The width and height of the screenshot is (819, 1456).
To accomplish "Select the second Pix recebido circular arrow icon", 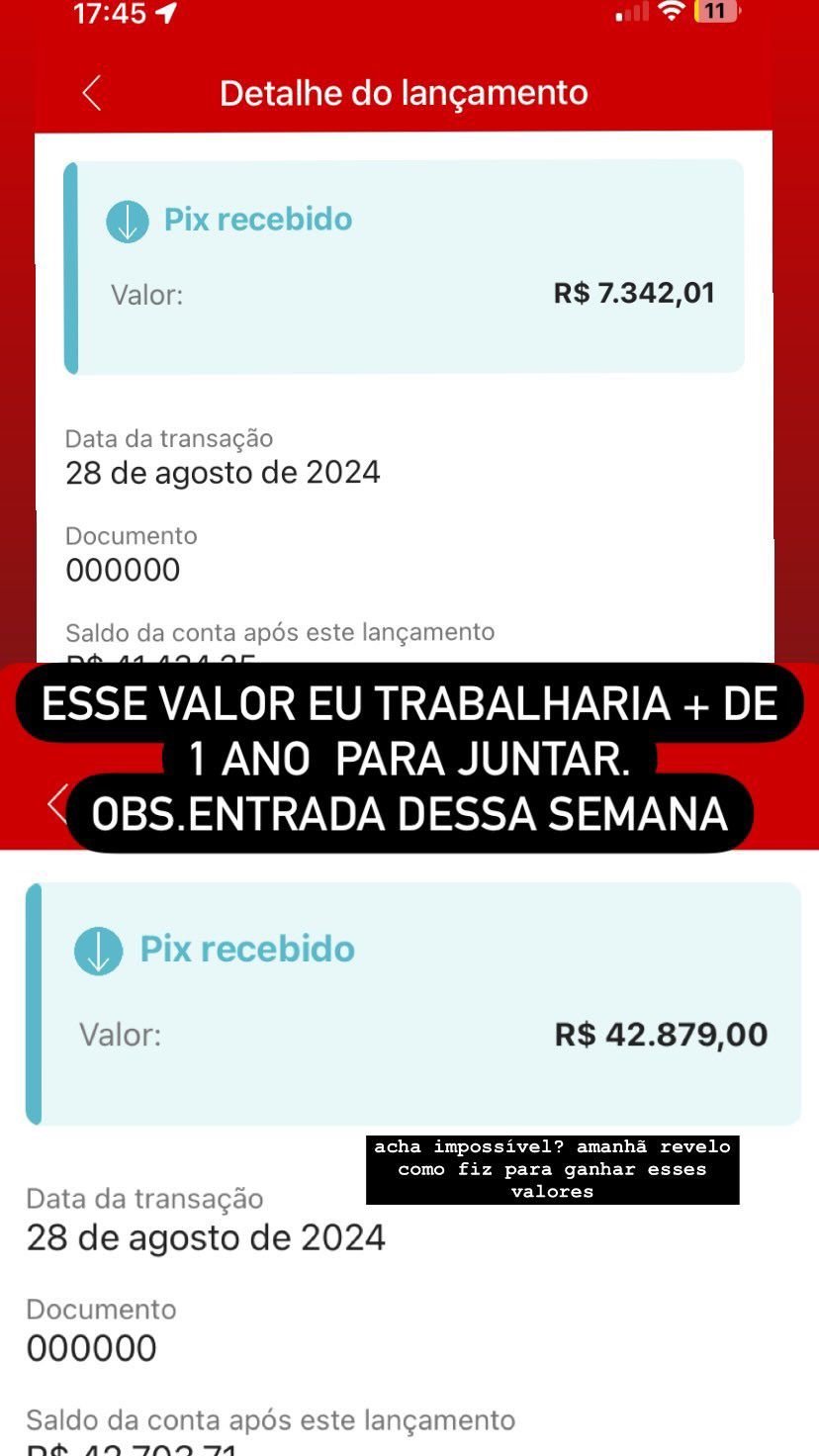I will click(x=97, y=949).
